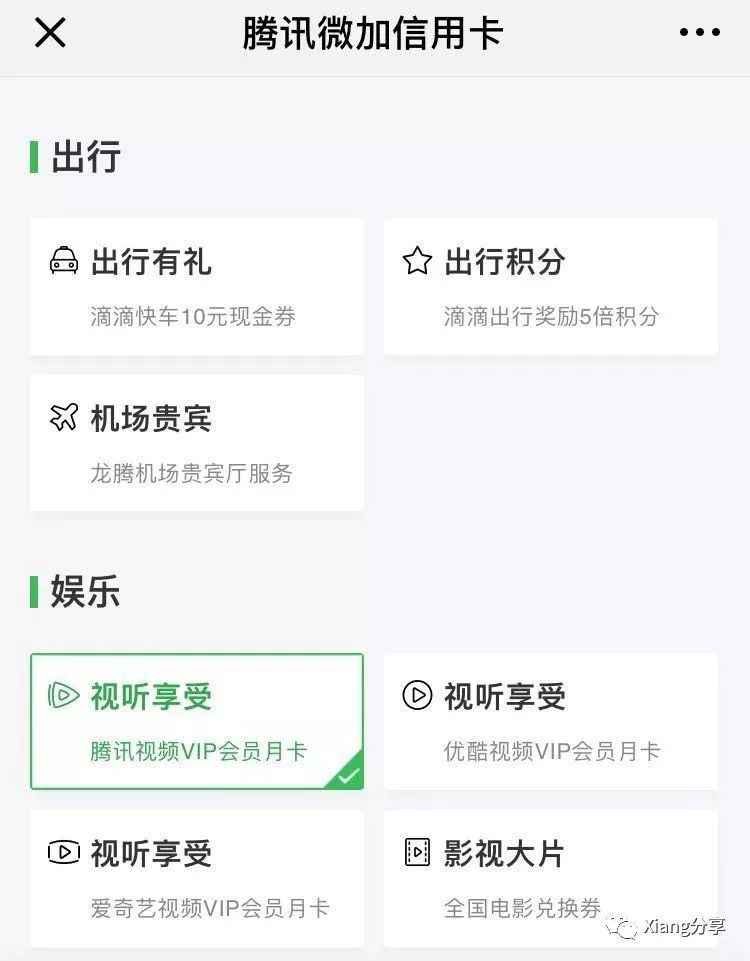Select the 优酷视频VIP会员月卡 option
Image resolution: width=750 pixels, height=961 pixels.
coord(550,721)
